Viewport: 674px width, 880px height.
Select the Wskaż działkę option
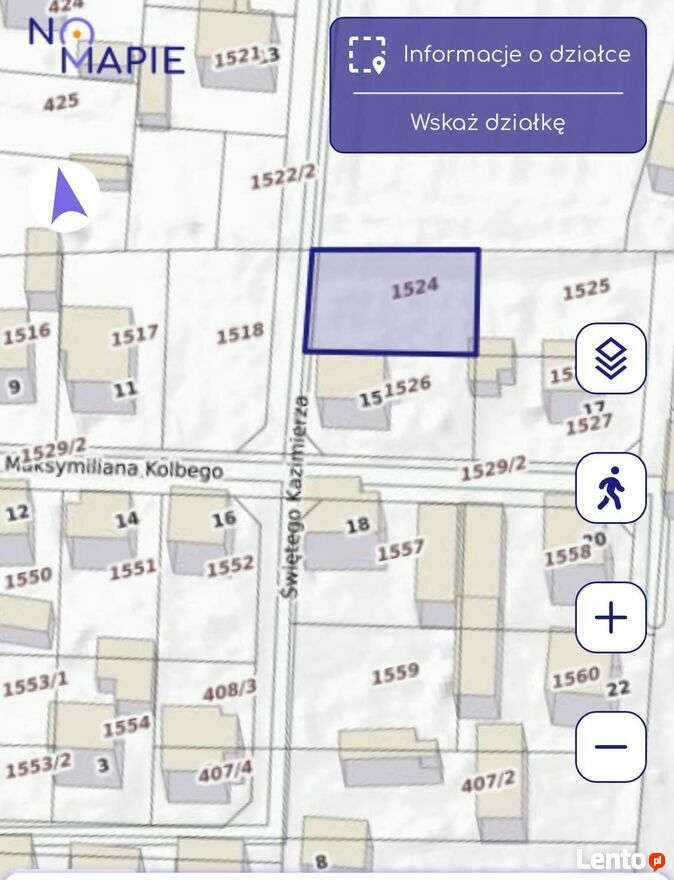(x=488, y=123)
